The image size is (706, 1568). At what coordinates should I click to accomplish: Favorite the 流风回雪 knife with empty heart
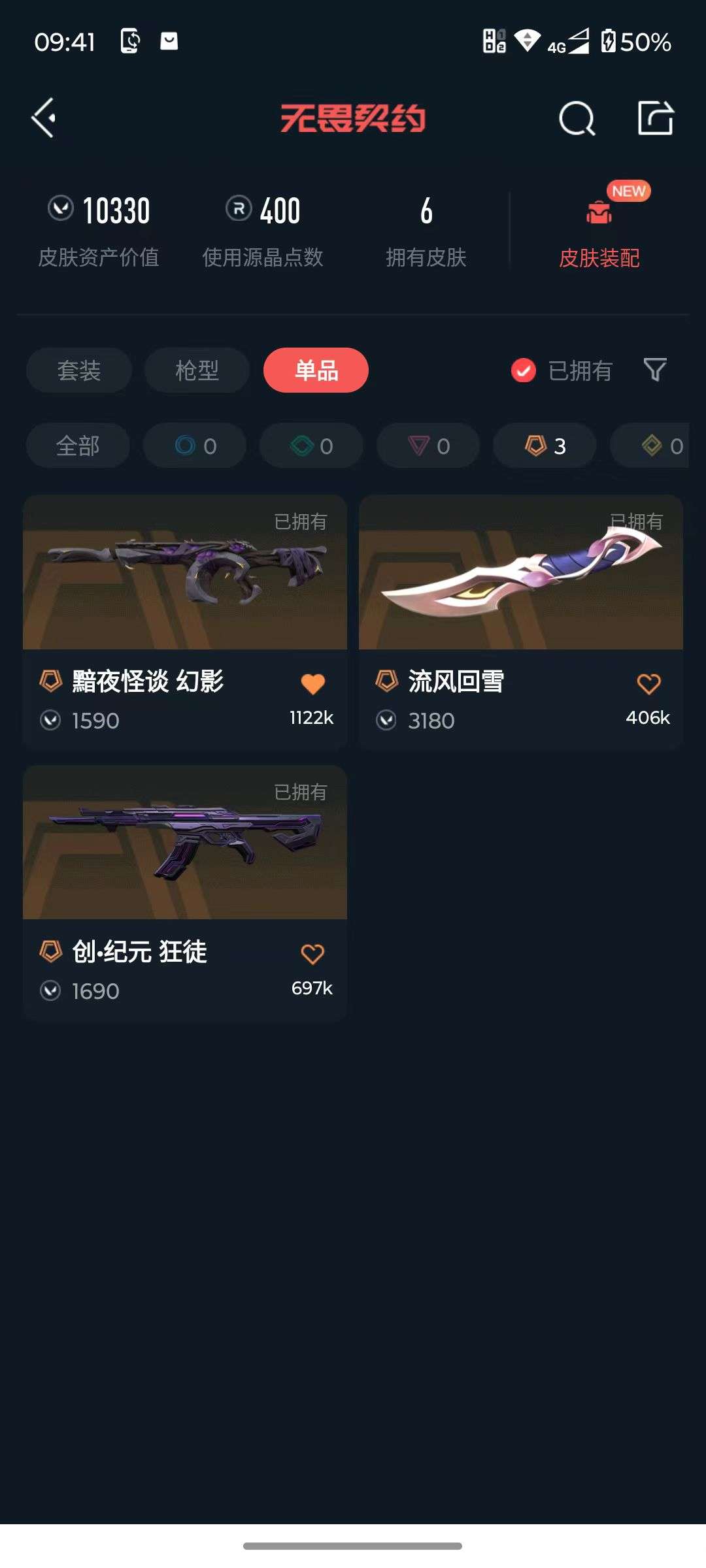tap(647, 683)
